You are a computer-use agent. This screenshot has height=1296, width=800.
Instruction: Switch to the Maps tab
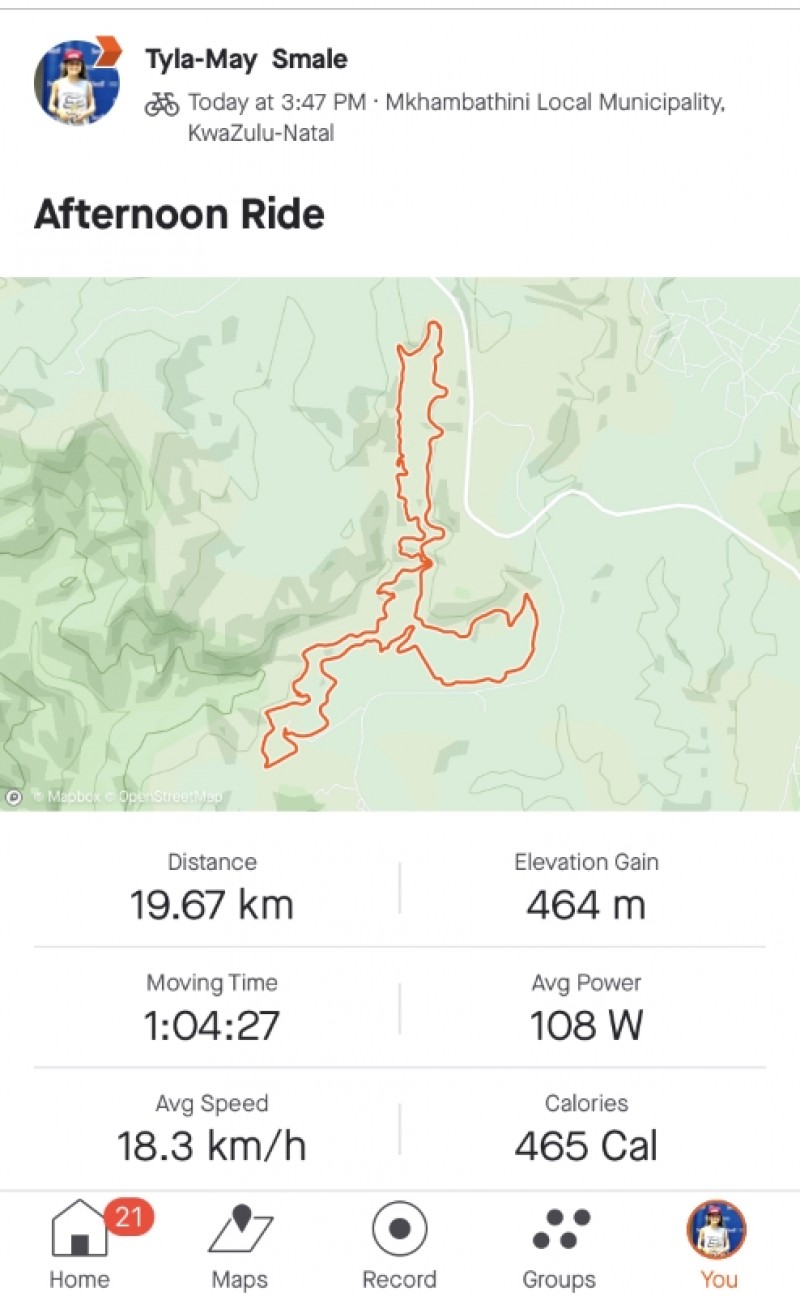(x=240, y=1246)
